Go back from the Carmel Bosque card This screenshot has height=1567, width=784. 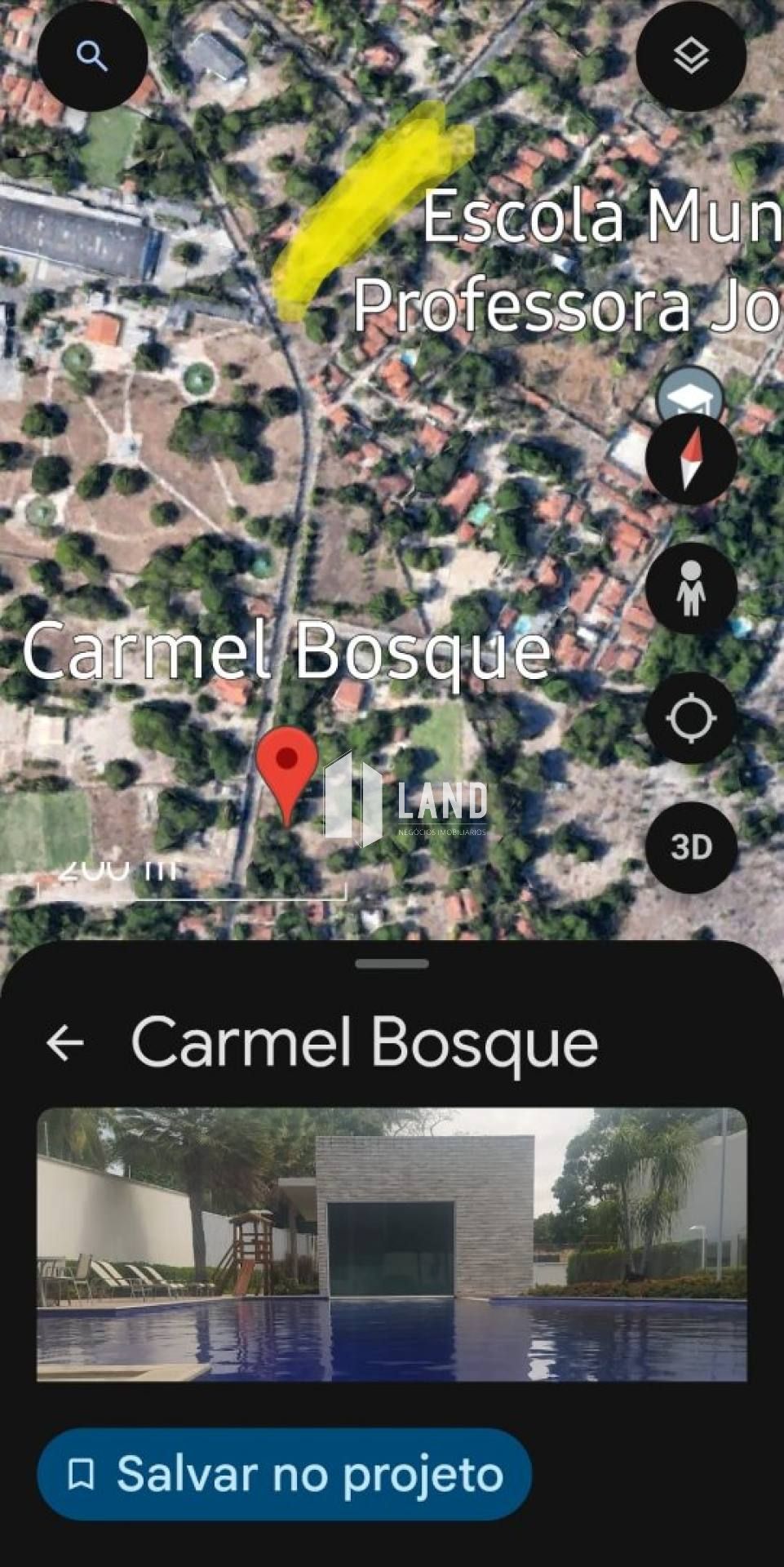(65, 1042)
